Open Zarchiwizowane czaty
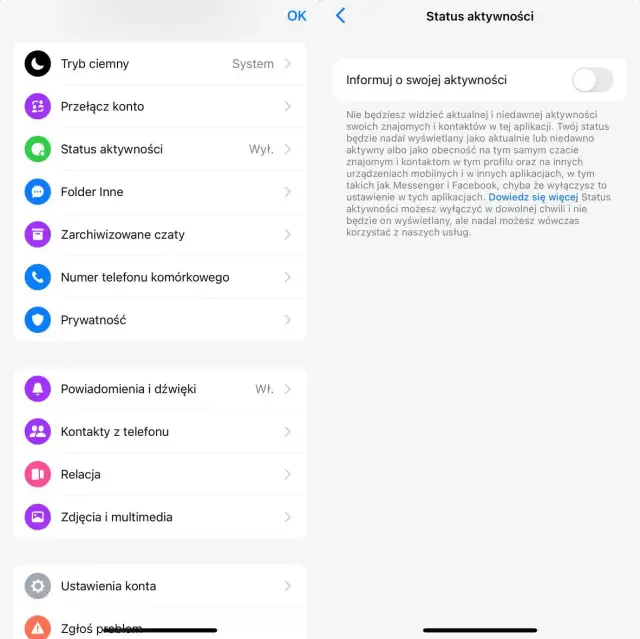This screenshot has width=640, height=639. point(160,235)
